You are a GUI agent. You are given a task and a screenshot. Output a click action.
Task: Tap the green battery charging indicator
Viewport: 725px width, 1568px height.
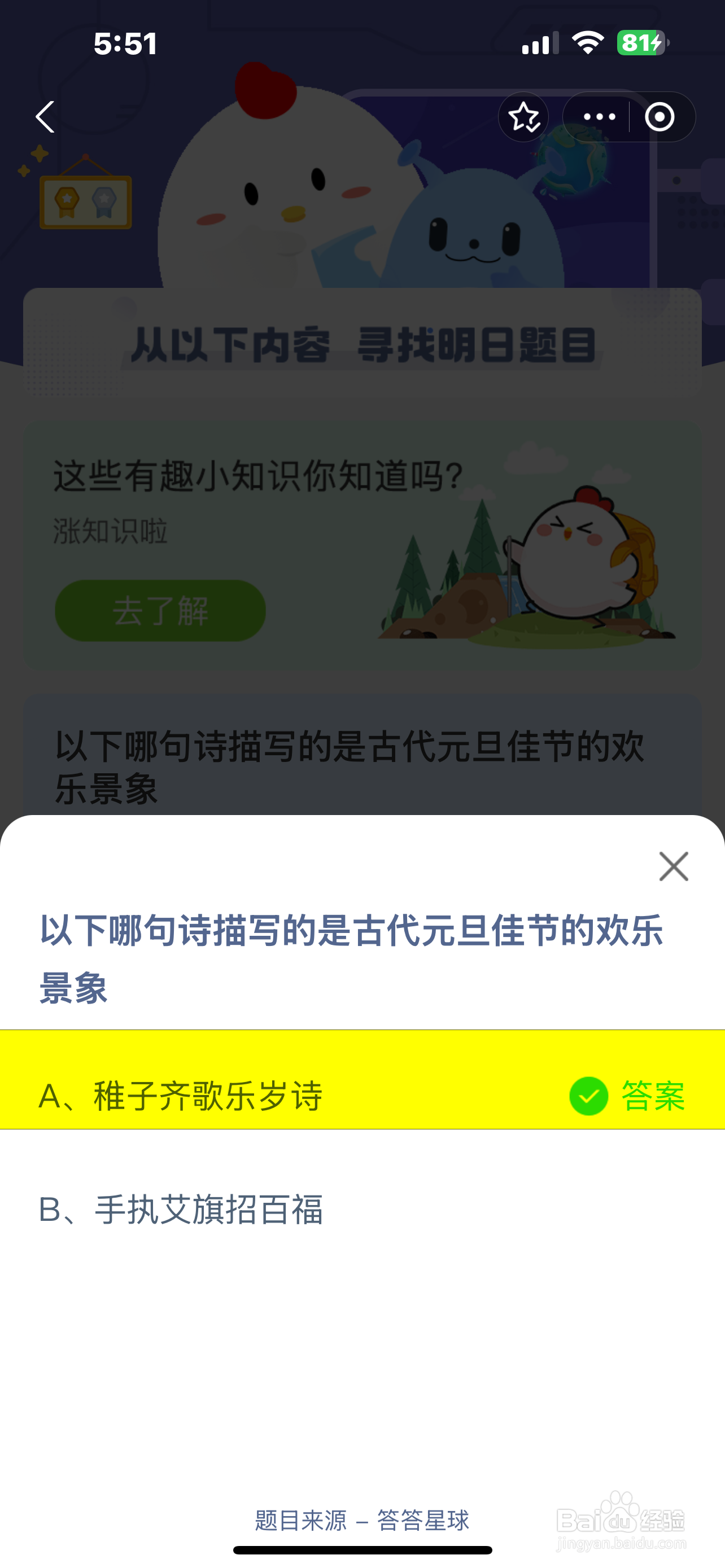click(x=637, y=41)
